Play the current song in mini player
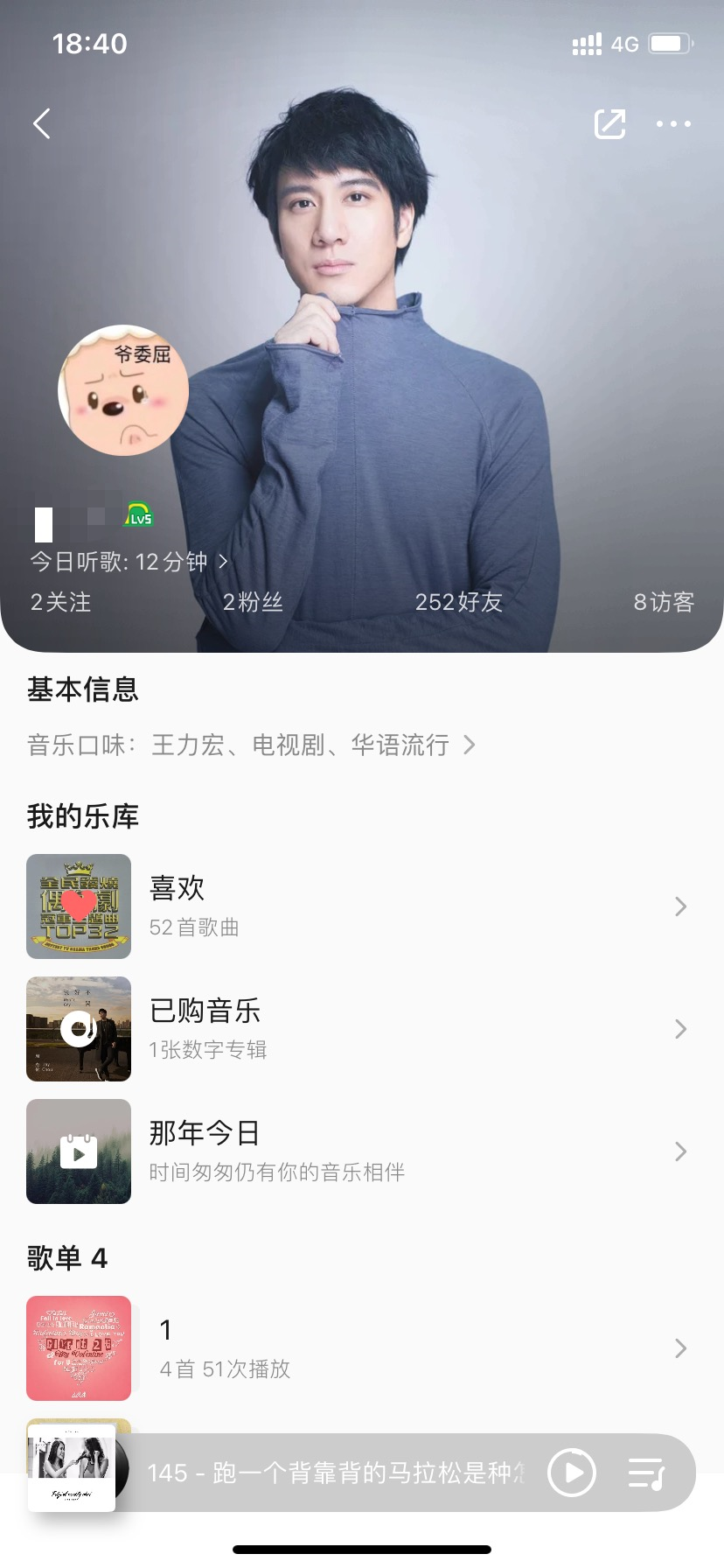Image resolution: width=724 pixels, height=1568 pixels. (x=572, y=1473)
